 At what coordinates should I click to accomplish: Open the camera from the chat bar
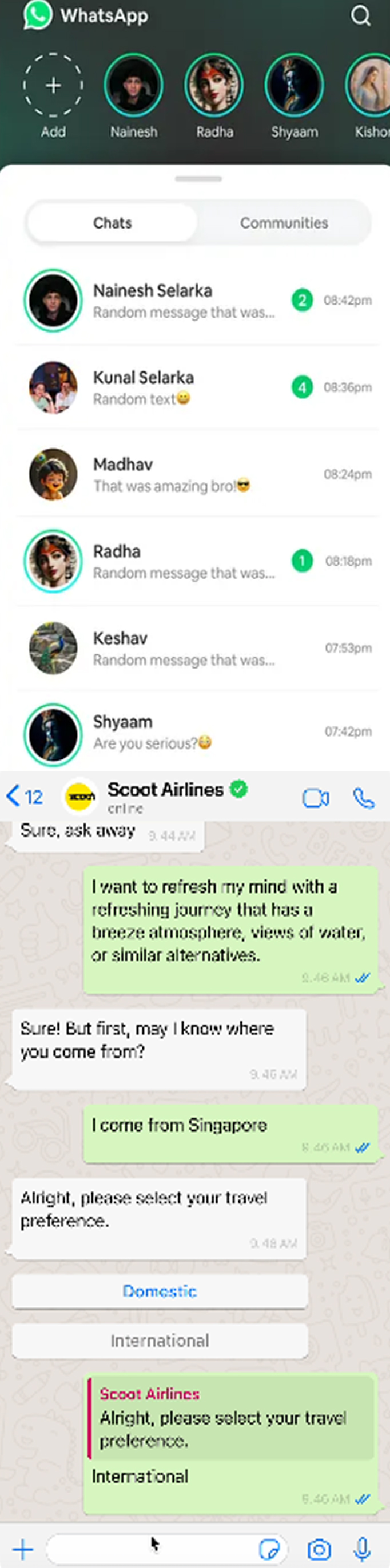tap(319, 1549)
